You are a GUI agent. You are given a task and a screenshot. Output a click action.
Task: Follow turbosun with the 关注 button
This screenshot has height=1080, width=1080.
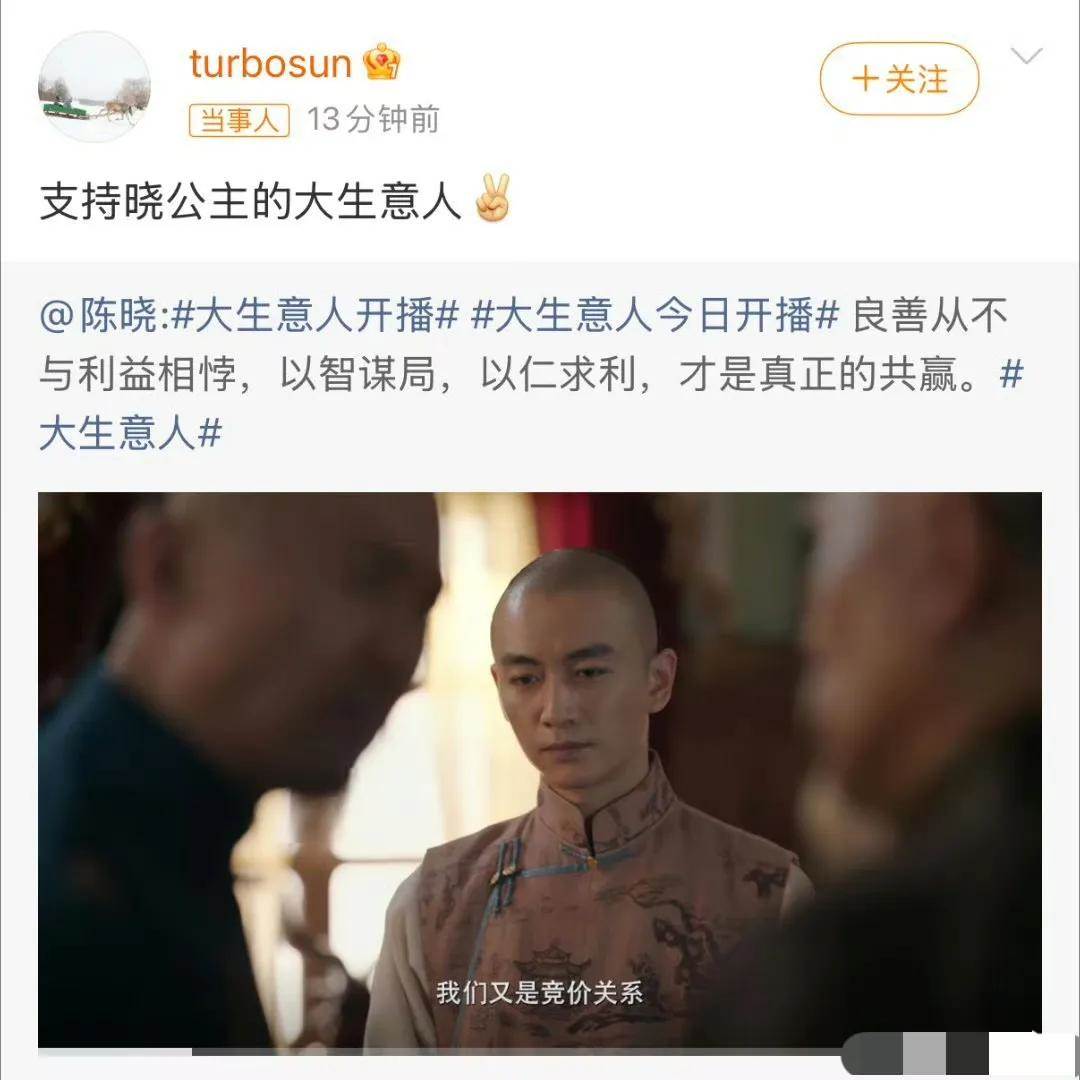pyautogui.click(x=899, y=79)
